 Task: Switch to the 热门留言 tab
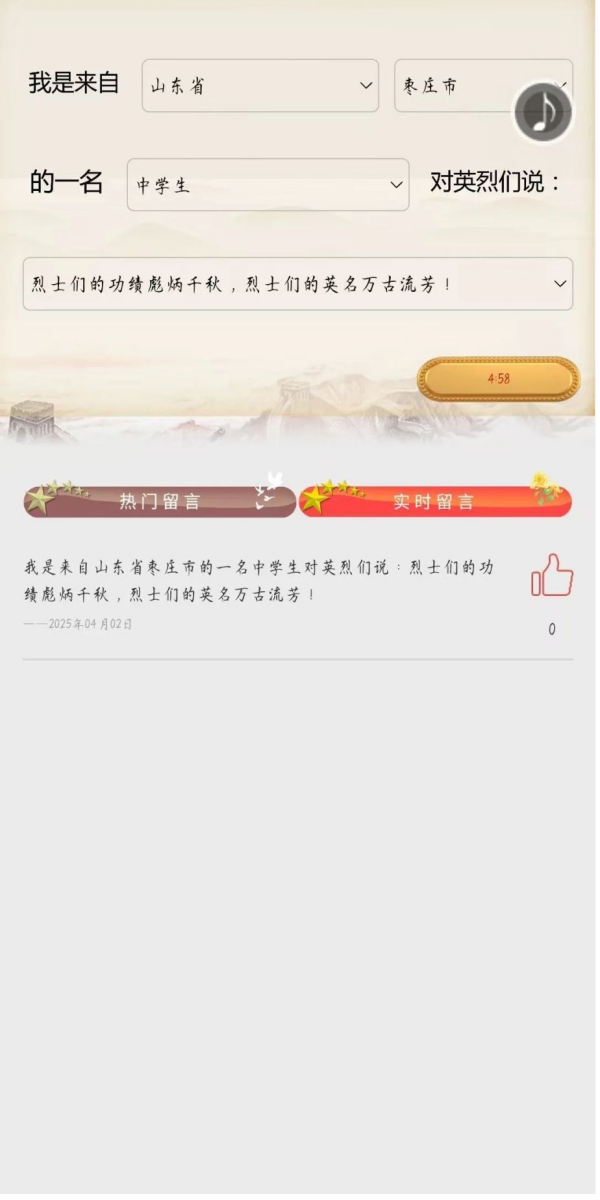(160, 501)
